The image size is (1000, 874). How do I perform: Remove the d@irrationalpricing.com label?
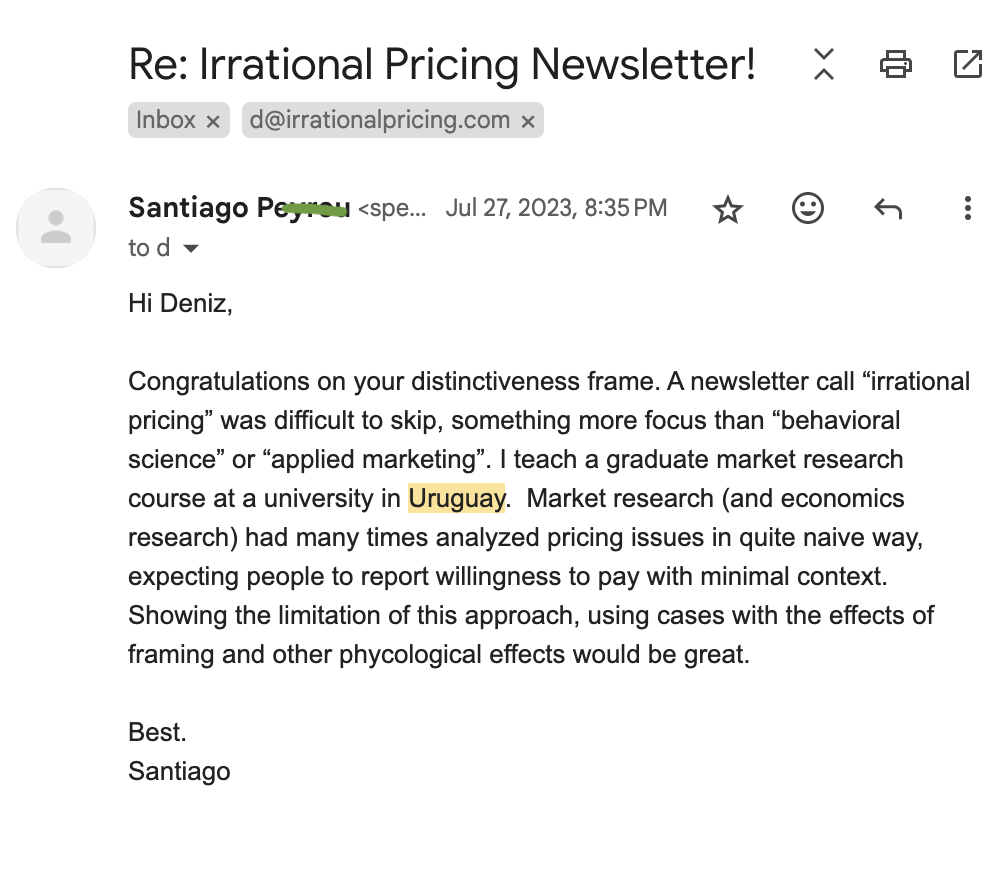528,121
